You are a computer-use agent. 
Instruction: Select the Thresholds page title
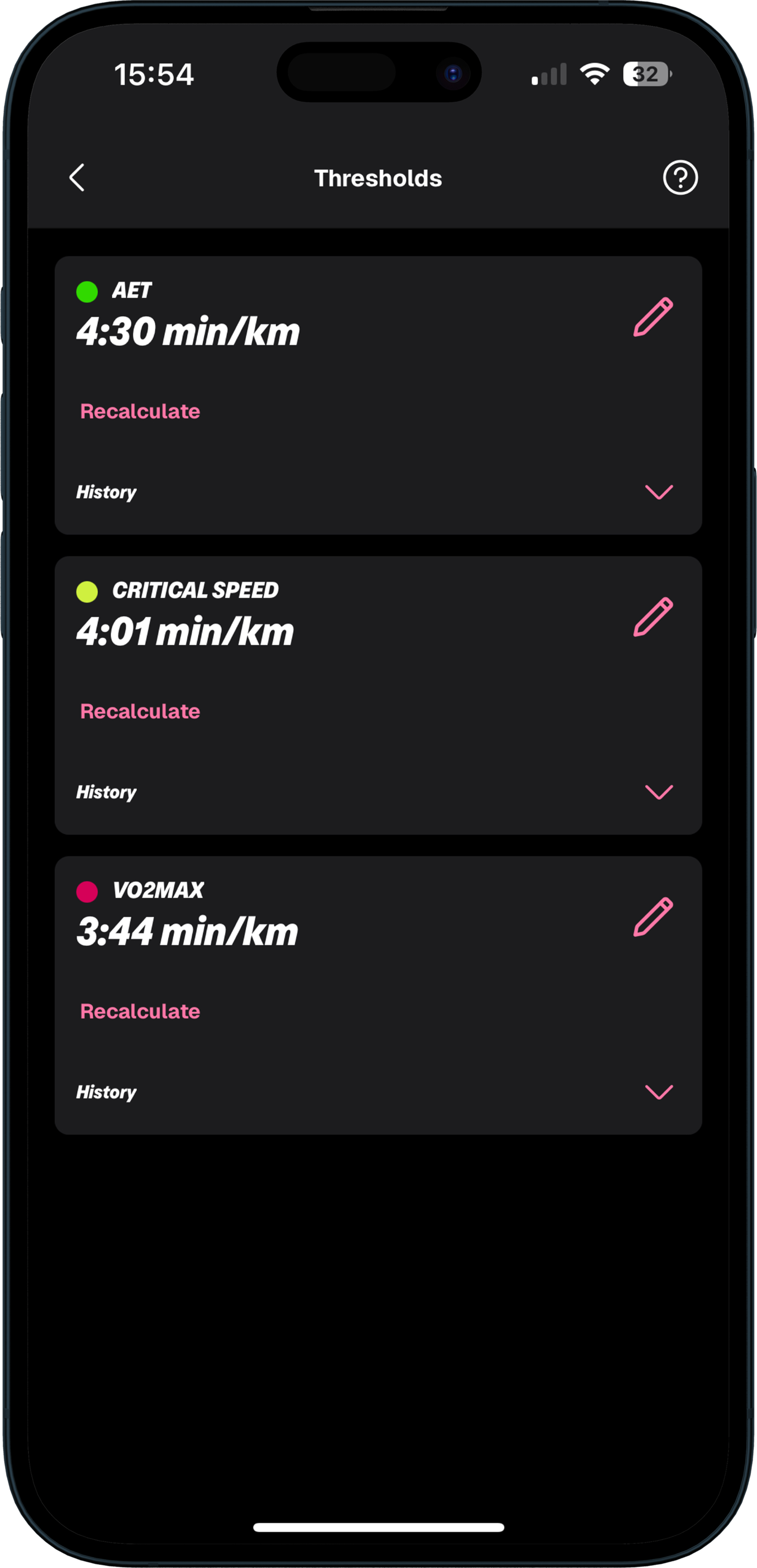coord(378,178)
